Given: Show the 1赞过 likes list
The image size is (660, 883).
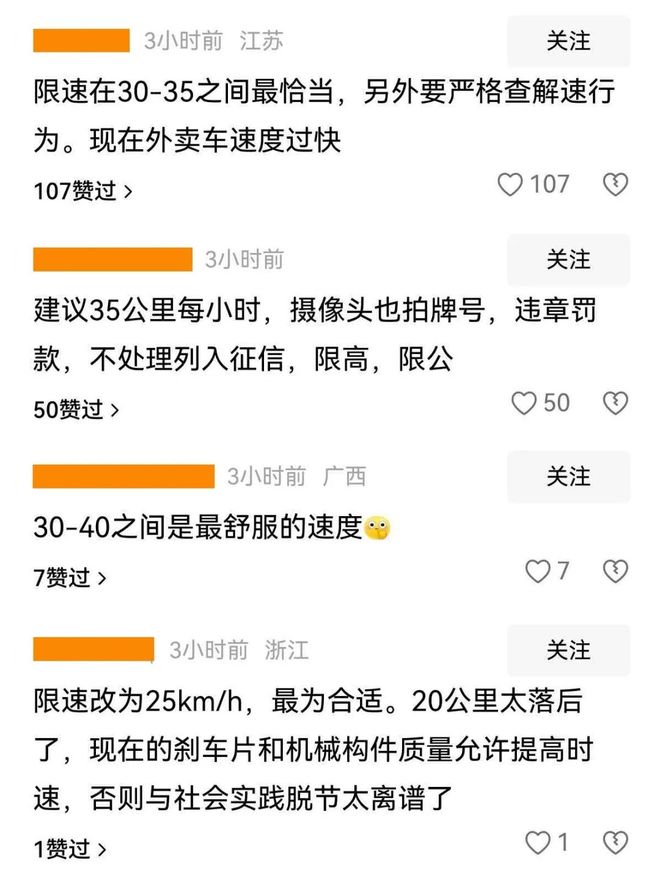Looking at the screenshot, I should coord(70,849).
